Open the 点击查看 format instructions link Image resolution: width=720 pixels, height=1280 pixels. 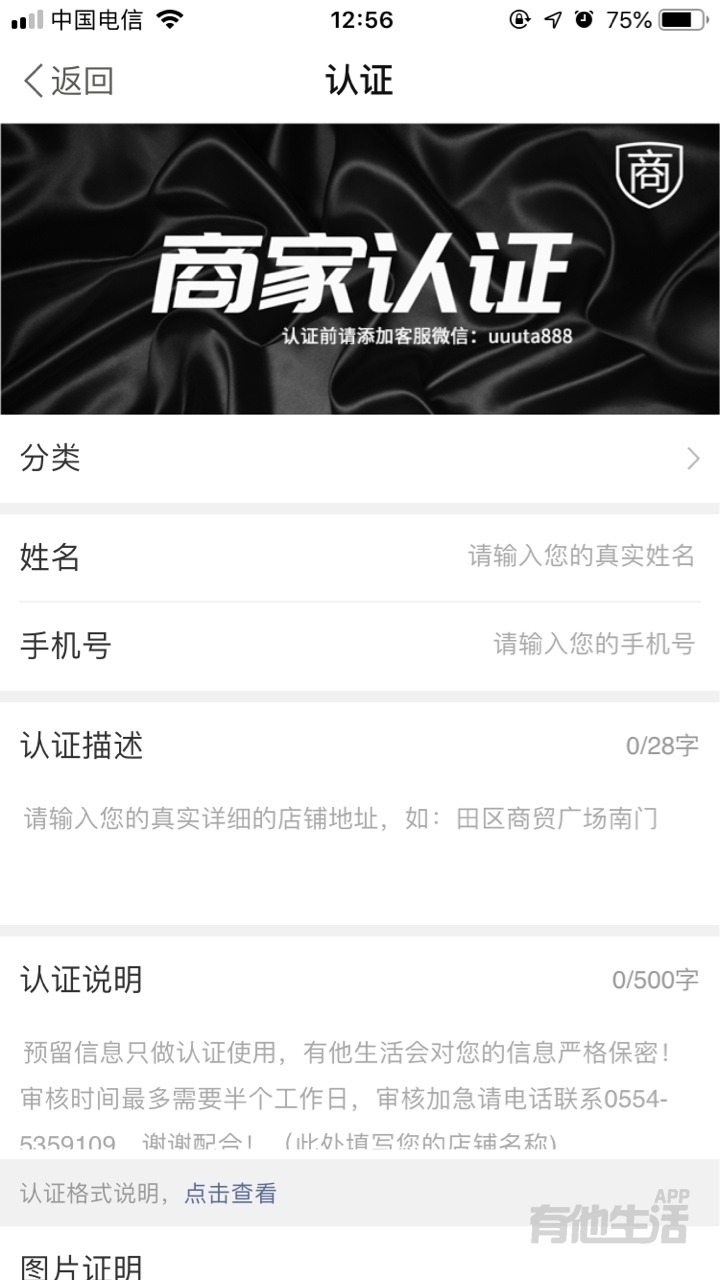point(230,1193)
